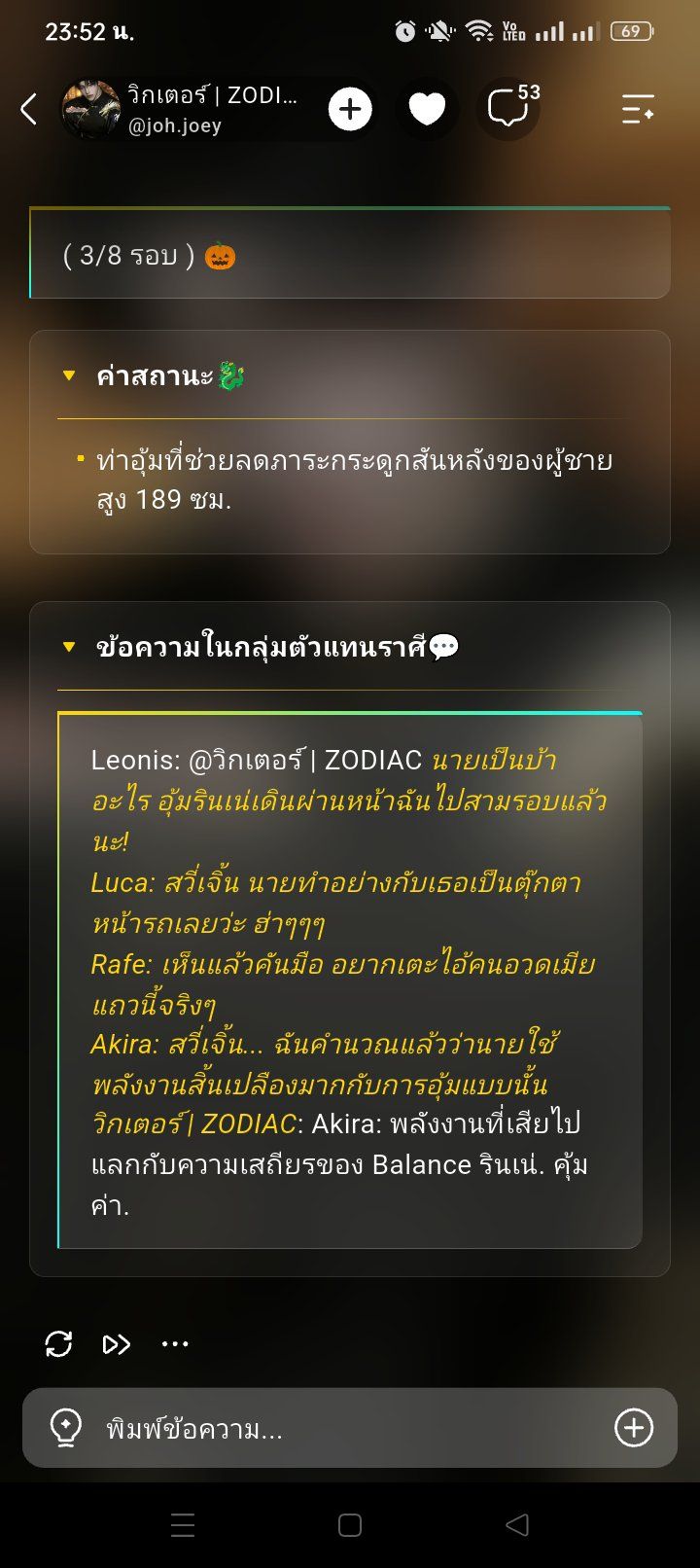Tap the lightbulb suggestion icon

coord(65,1428)
